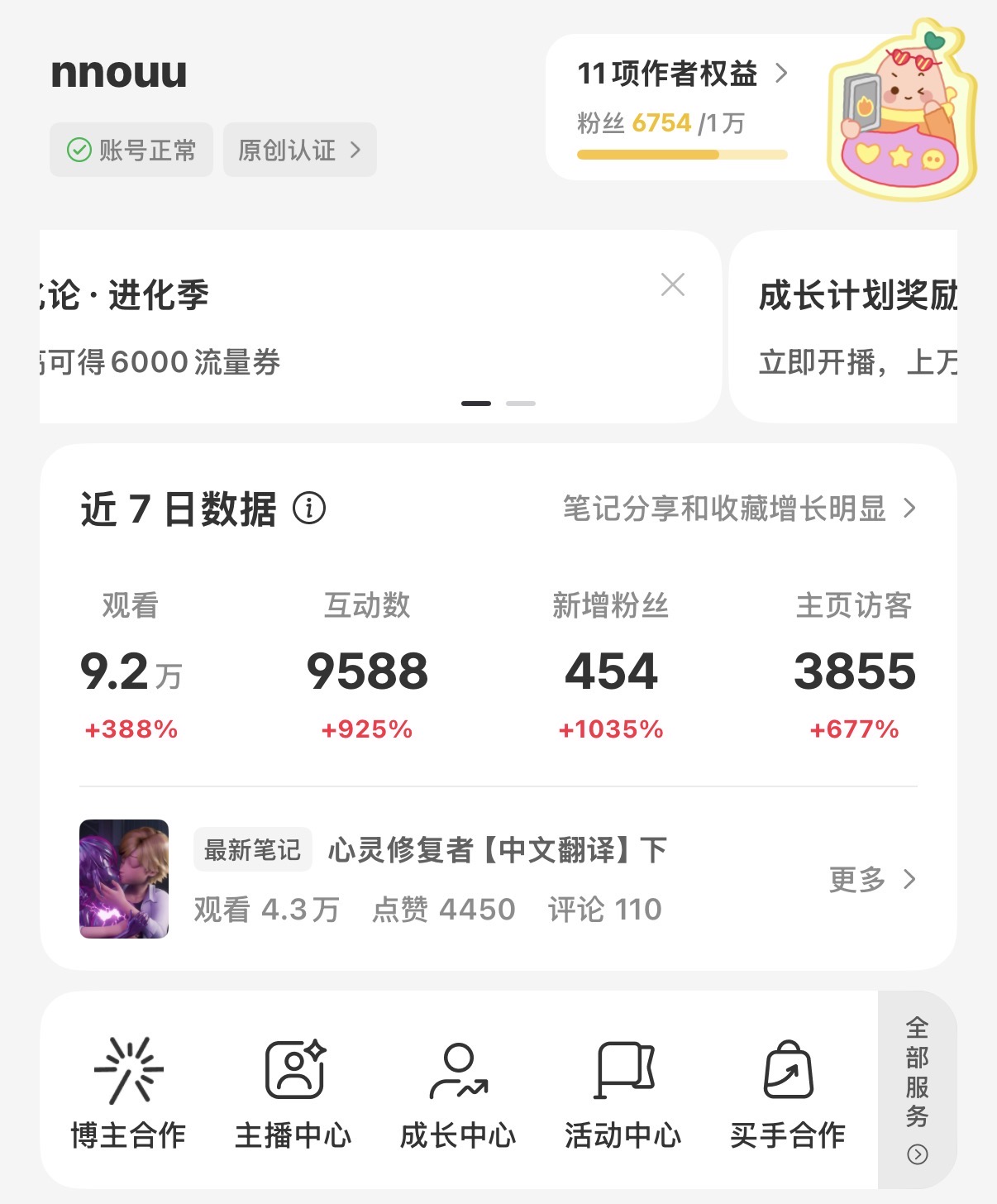Image resolution: width=997 pixels, height=1204 pixels.
Task: View 观看 9.2万 stats
Action: pyautogui.click(x=131, y=670)
